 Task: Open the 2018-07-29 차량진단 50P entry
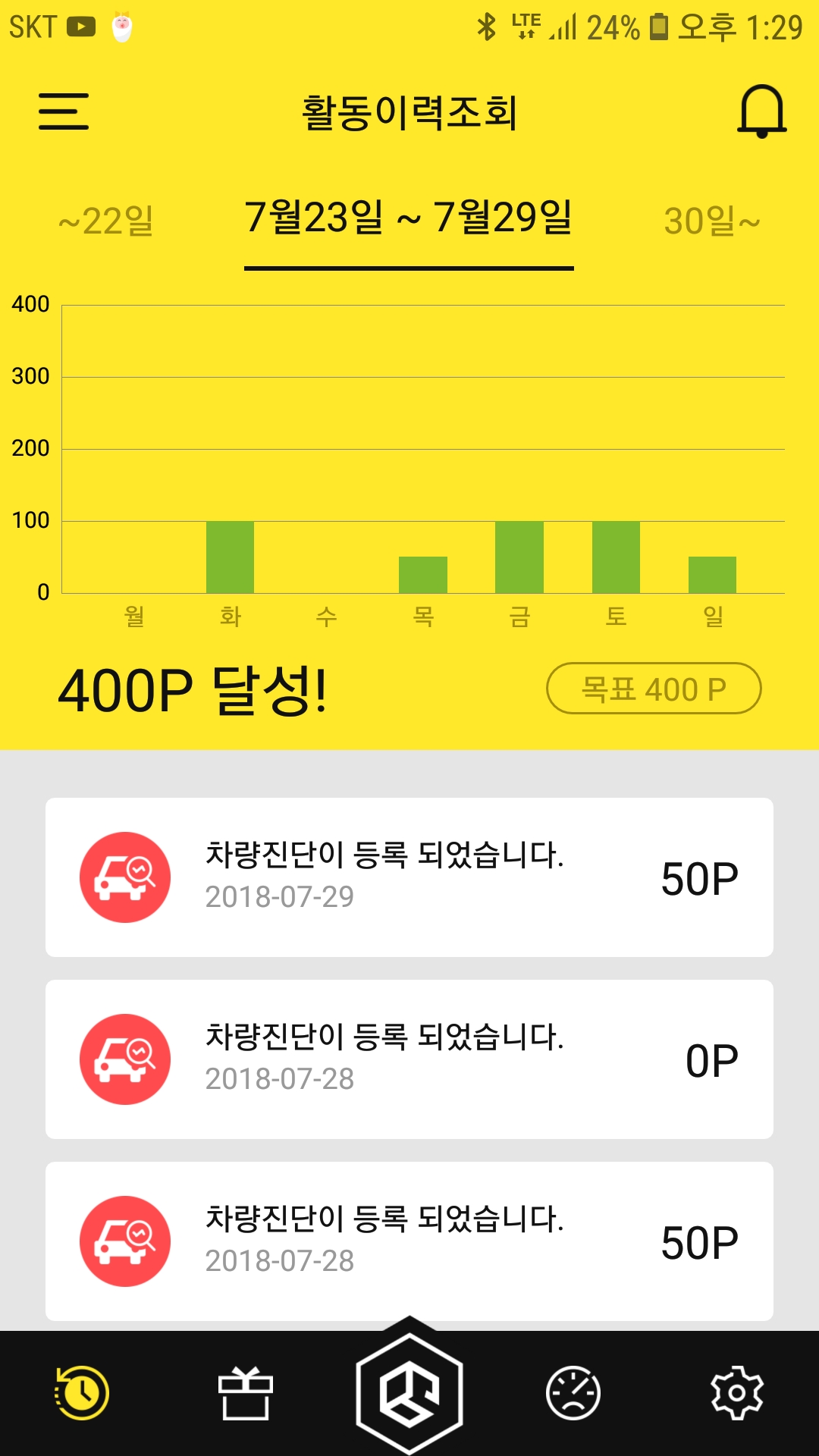409,877
